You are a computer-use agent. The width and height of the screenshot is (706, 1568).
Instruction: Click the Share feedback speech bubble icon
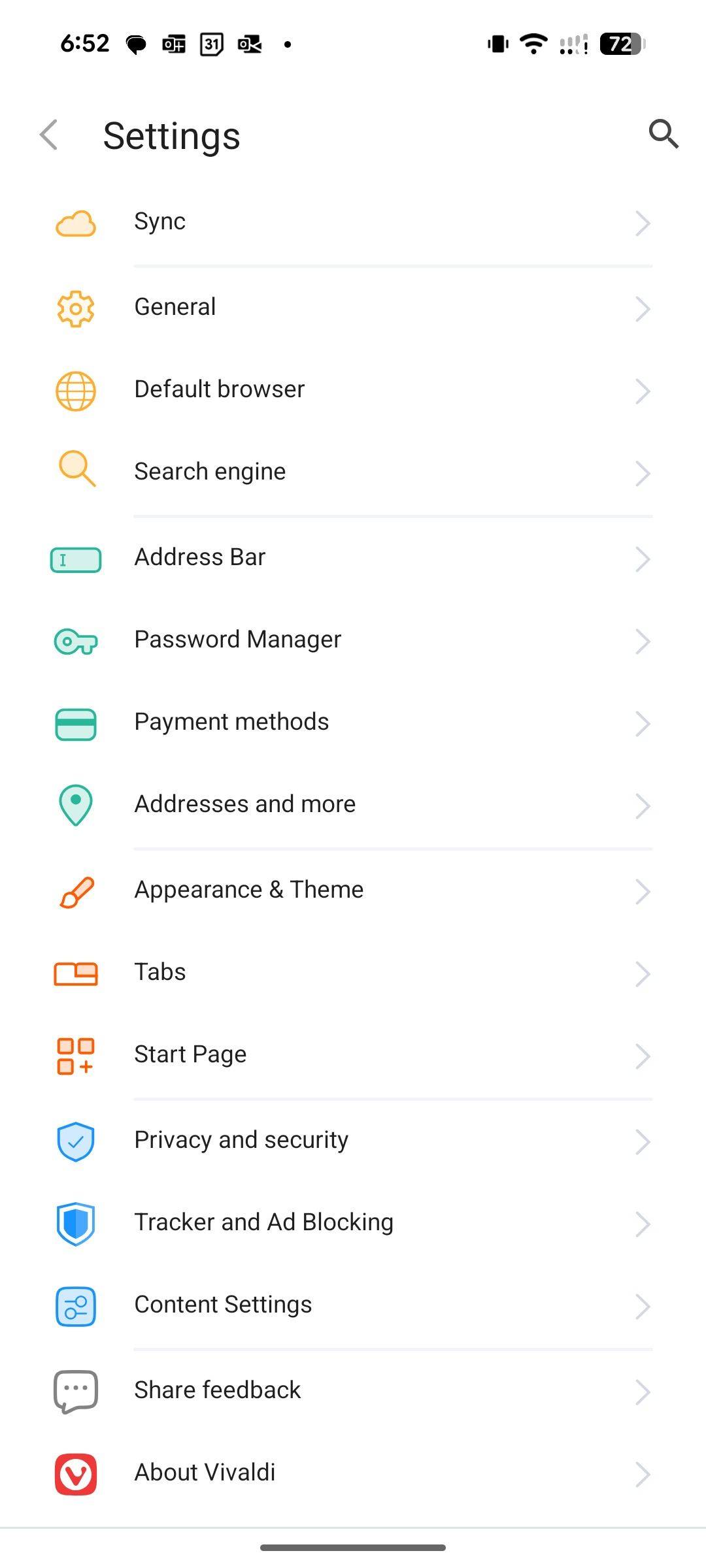(75, 1390)
